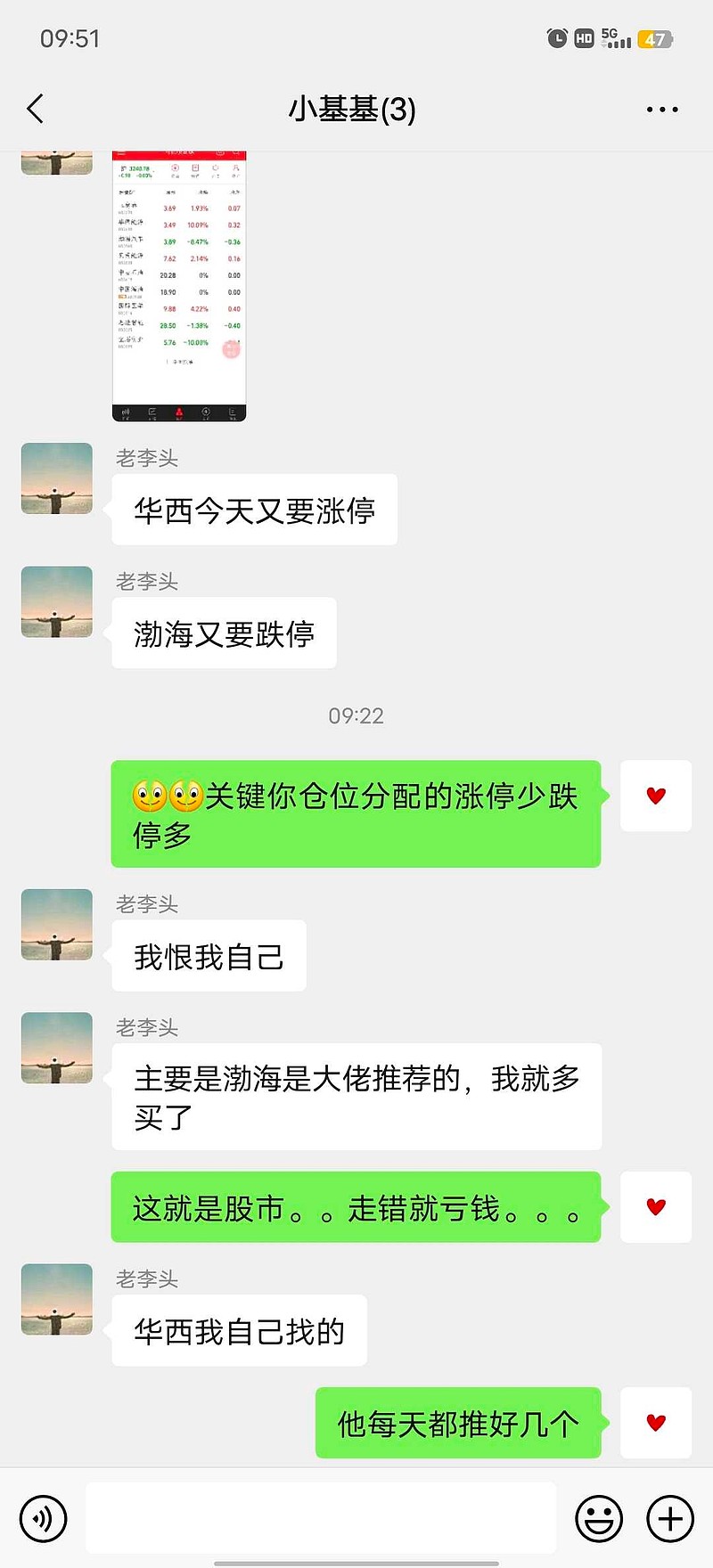Tap the plus icon for more attachments
Screen dimensions: 713x1568
pos(670,1519)
